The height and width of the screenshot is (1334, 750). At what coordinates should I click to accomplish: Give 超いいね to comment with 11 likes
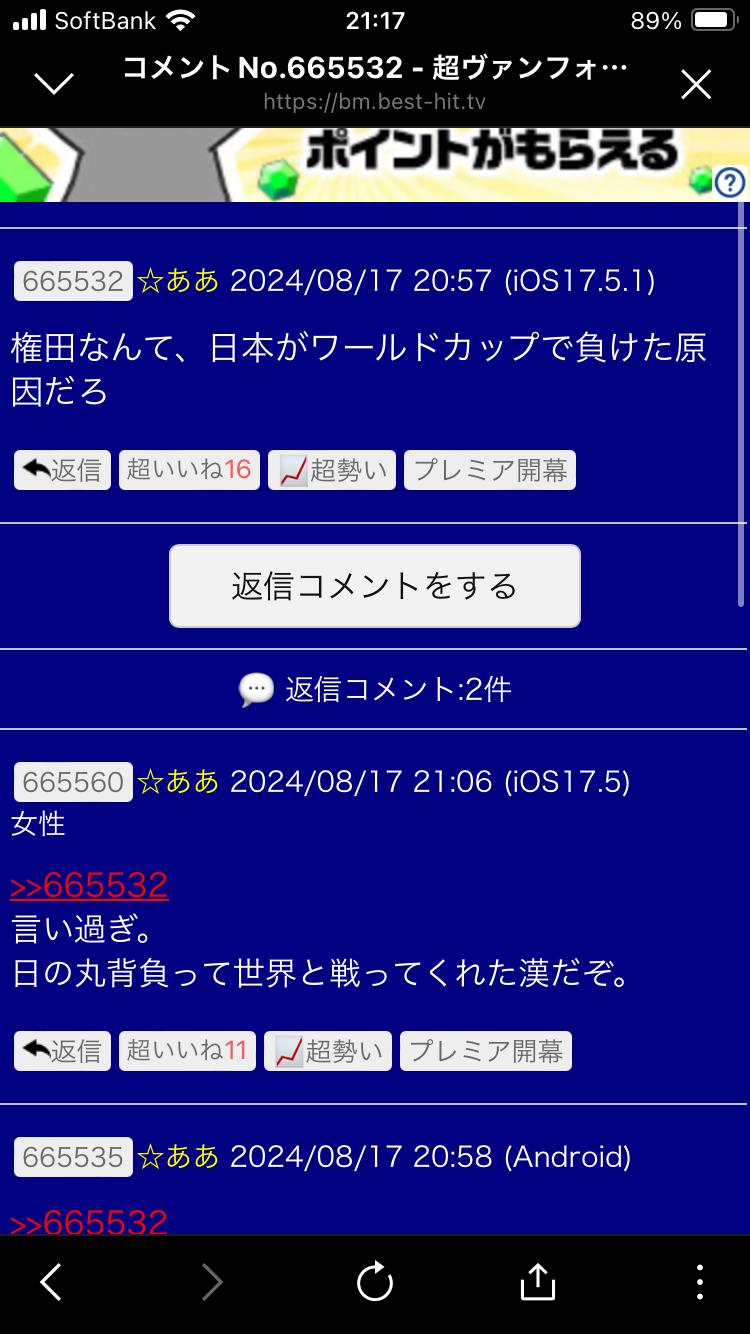187,1051
